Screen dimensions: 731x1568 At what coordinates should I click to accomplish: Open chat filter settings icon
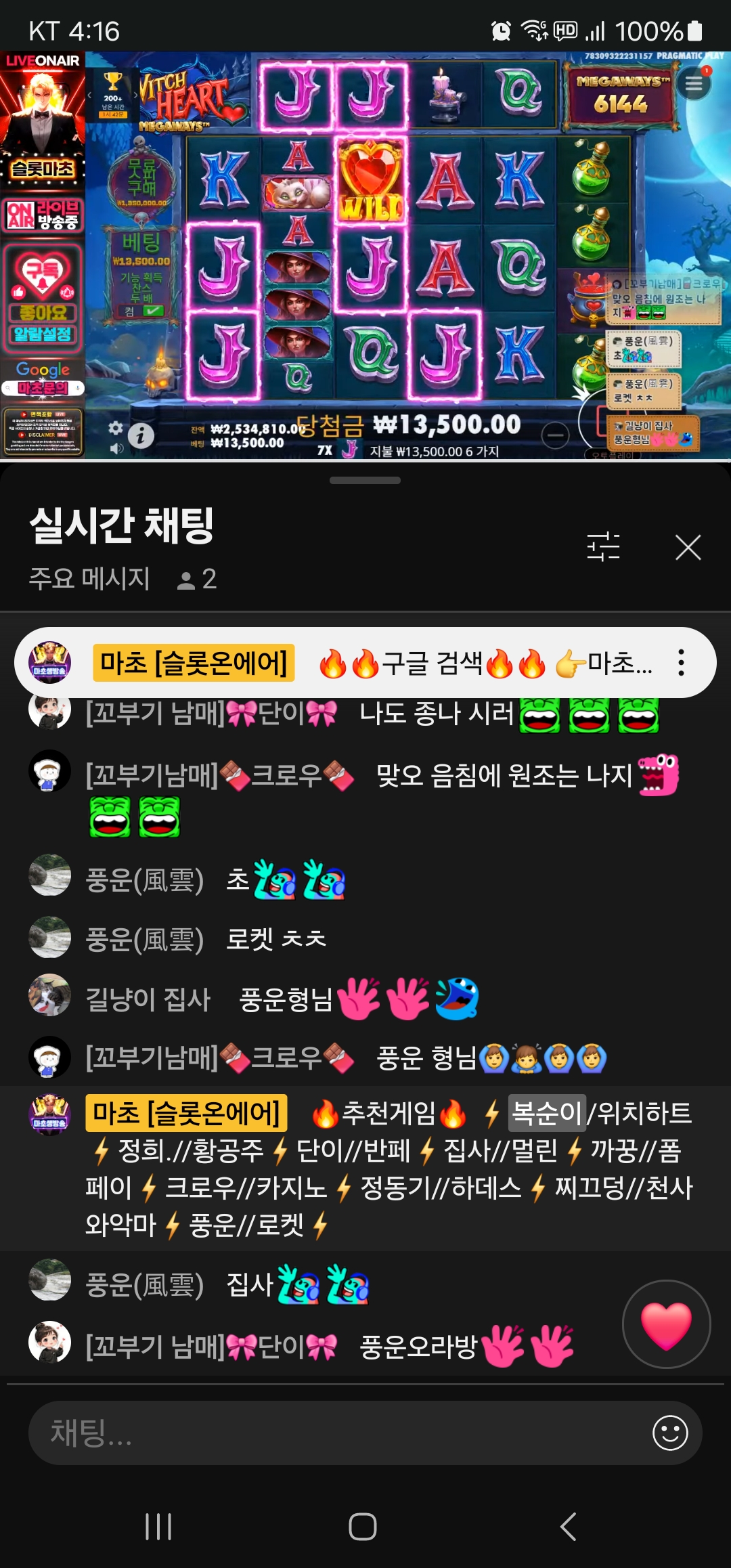(x=603, y=547)
